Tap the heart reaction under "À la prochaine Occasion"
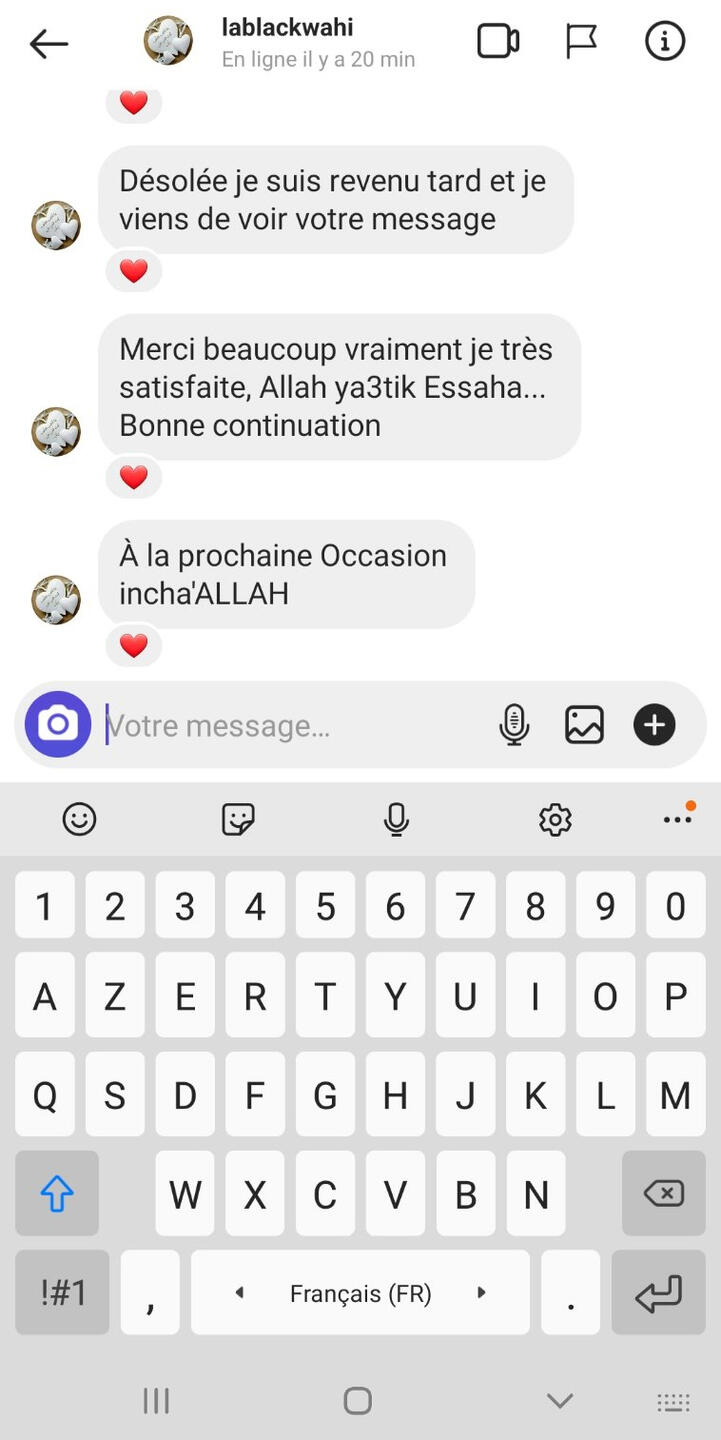 [x=134, y=646]
